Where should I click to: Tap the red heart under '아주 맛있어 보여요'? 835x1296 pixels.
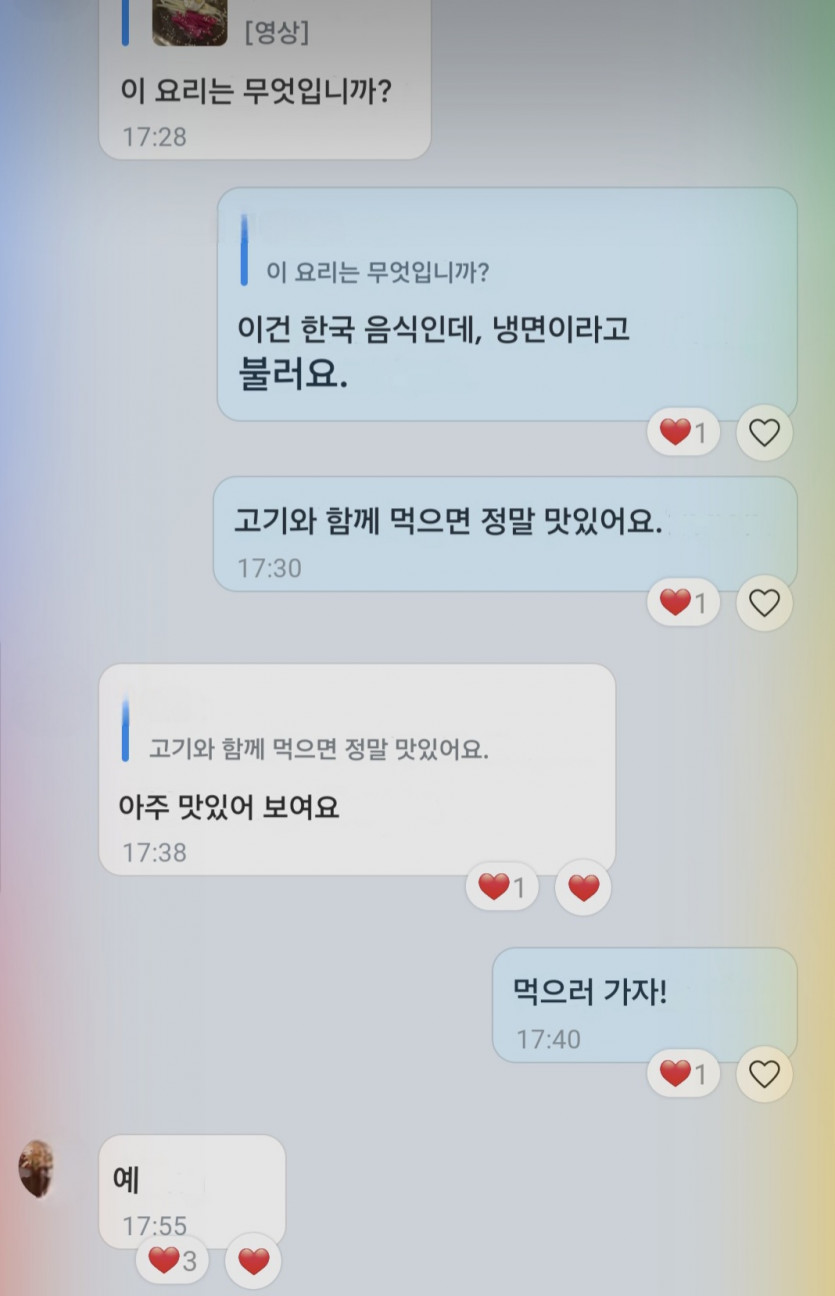click(583, 887)
